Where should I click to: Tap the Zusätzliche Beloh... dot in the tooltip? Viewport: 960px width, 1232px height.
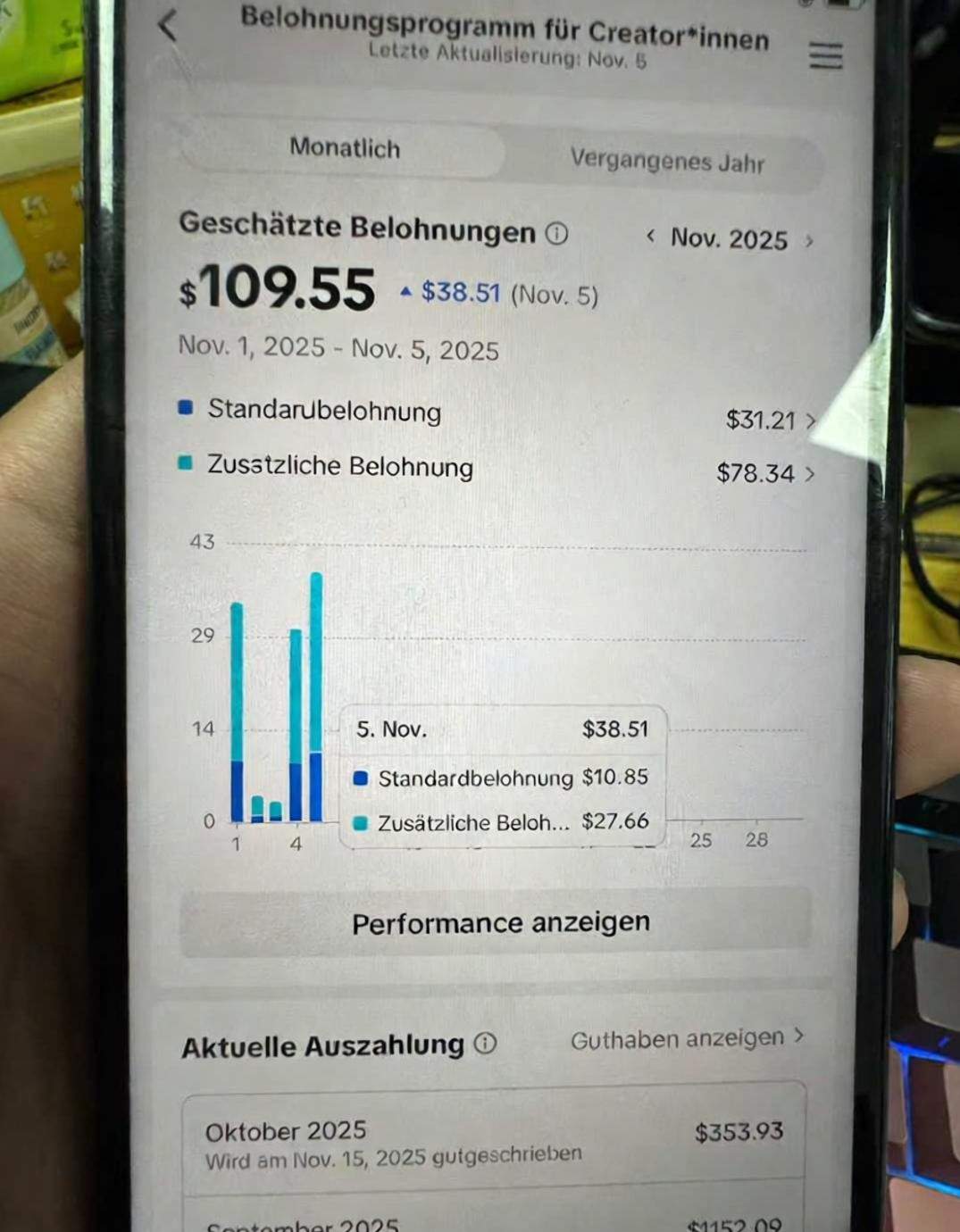[x=361, y=822]
